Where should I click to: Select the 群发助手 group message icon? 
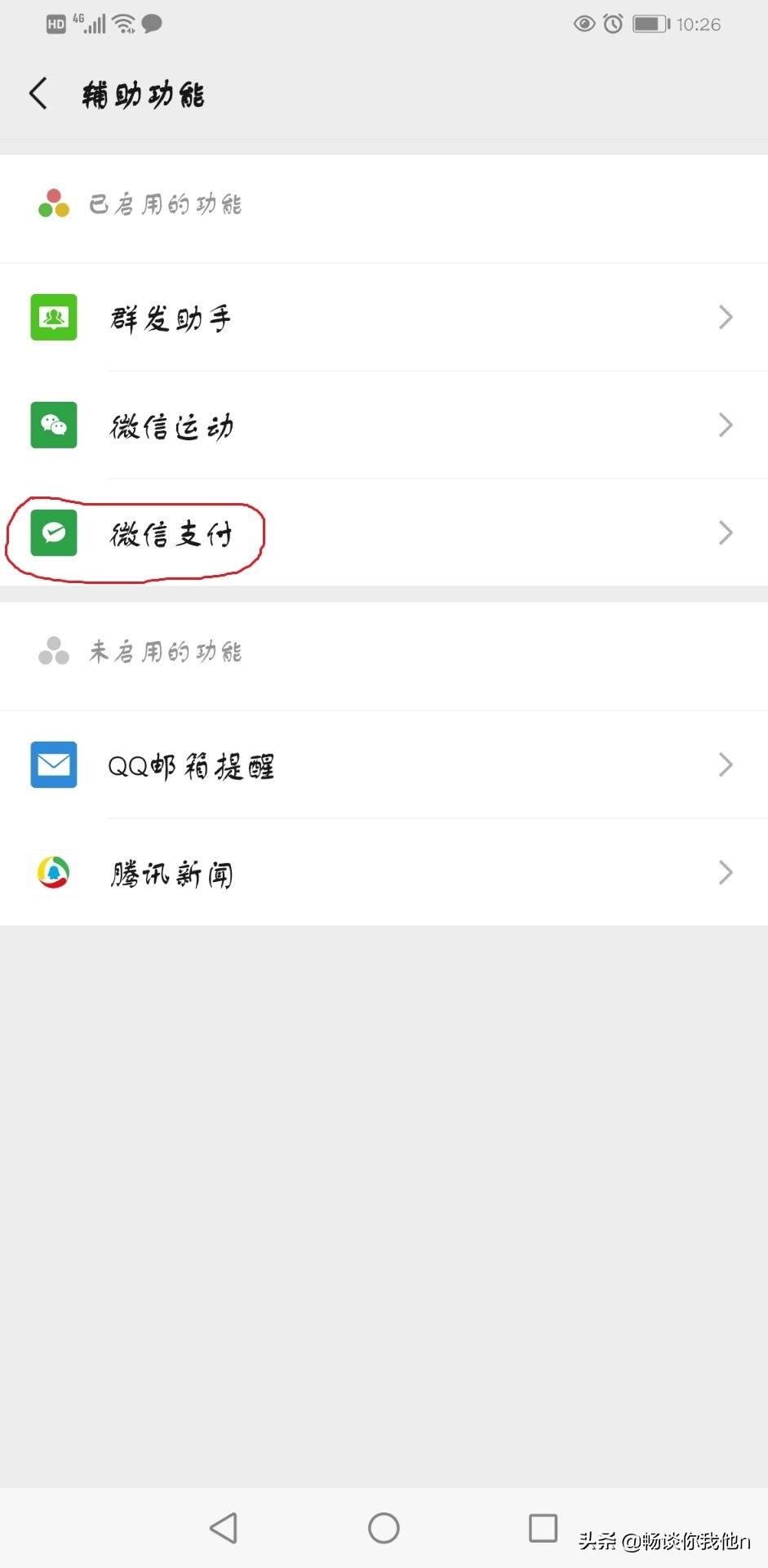point(53,318)
